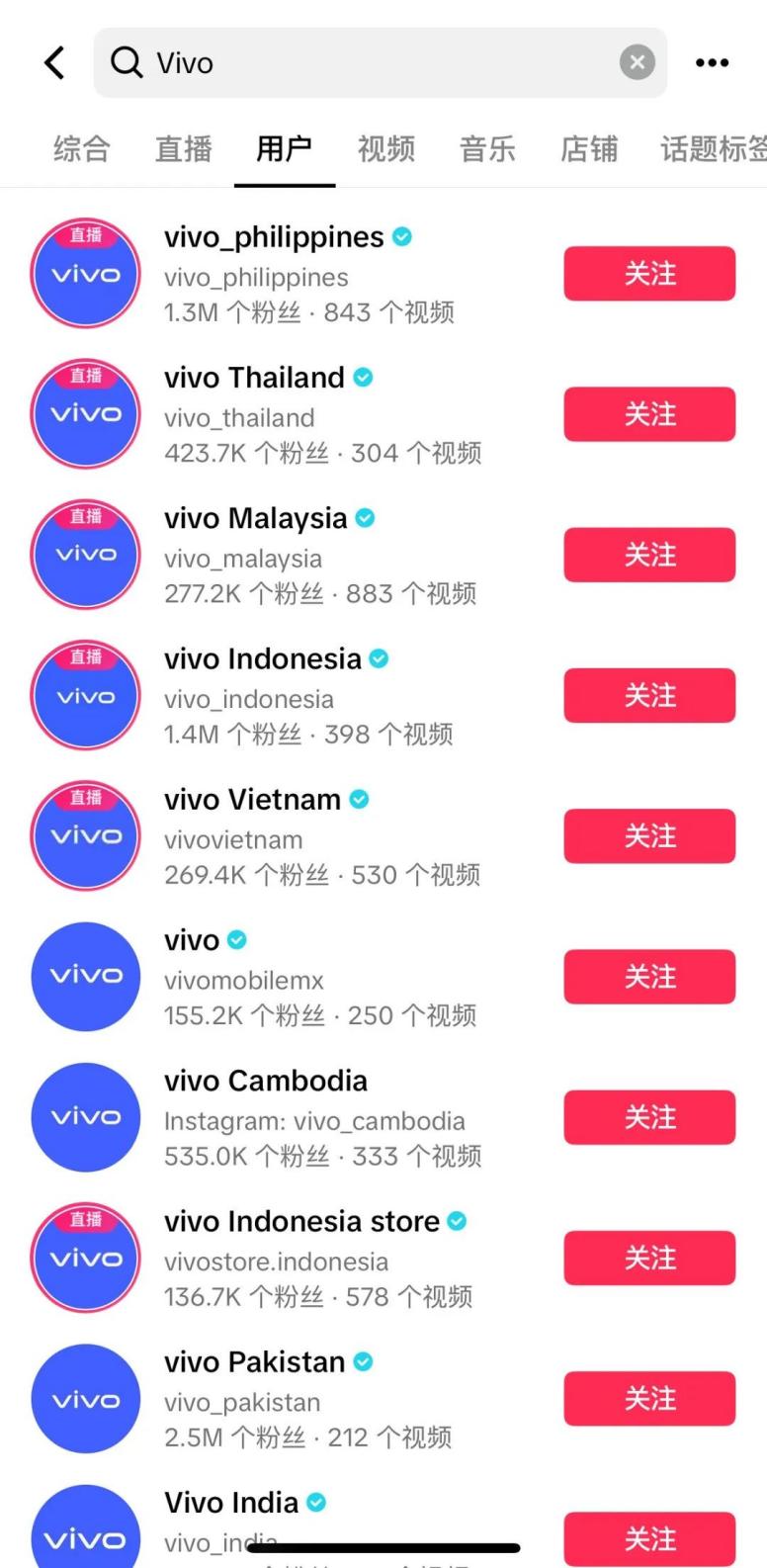This screenshot has width=767, height=1568.
Task: Follow vivo Indonesia store
Action: tap(649, 1258)
